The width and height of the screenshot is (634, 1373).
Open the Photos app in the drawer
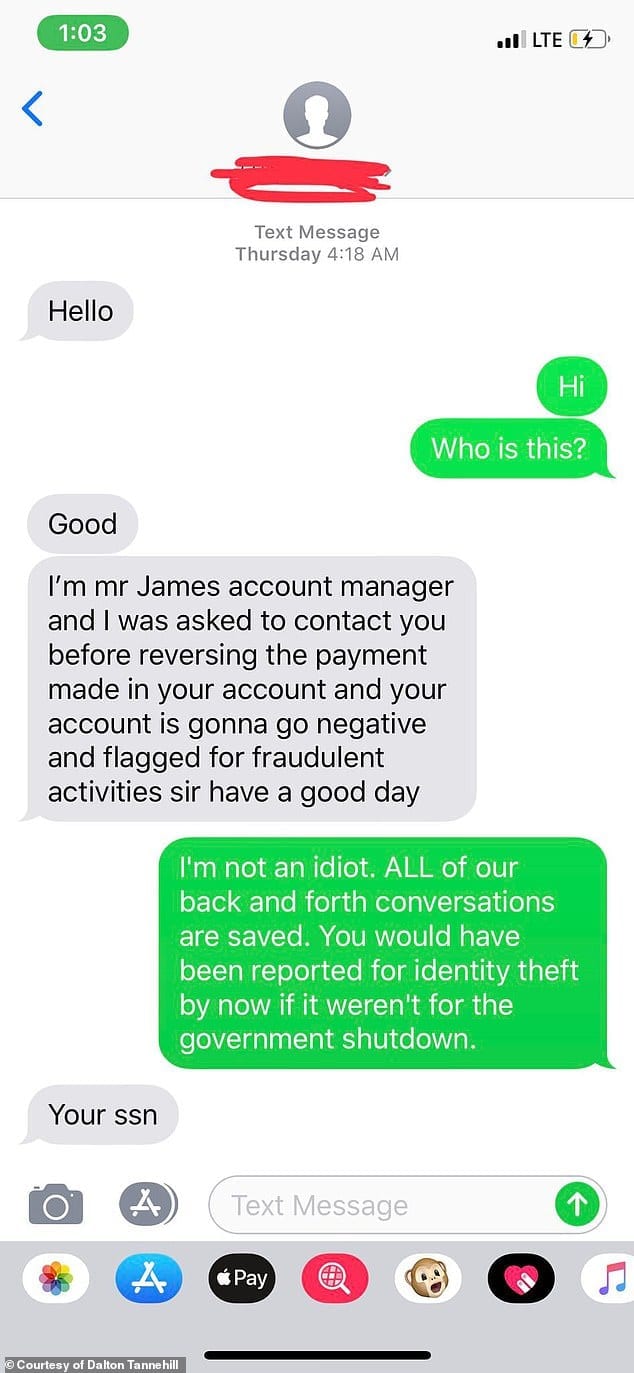click(56, 1278)
